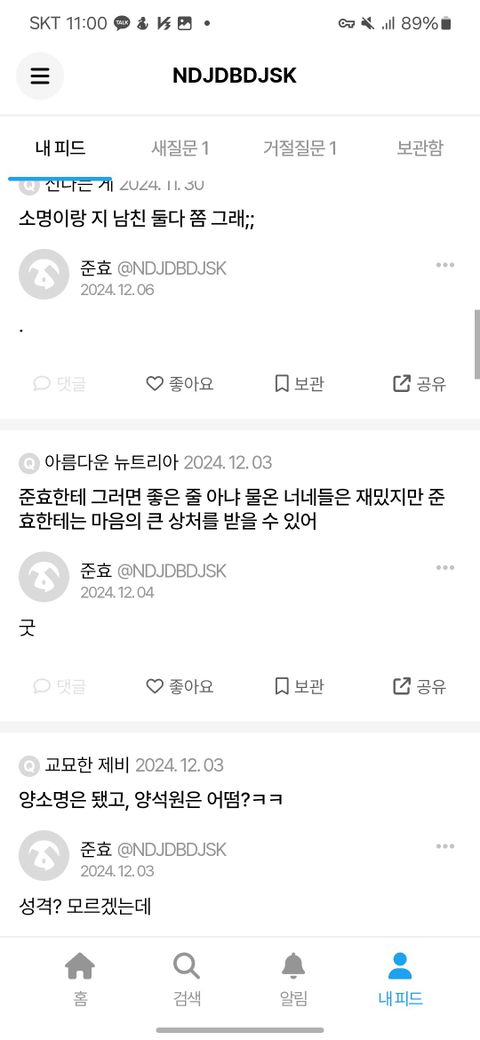Share the 굿 answer post

420,686
